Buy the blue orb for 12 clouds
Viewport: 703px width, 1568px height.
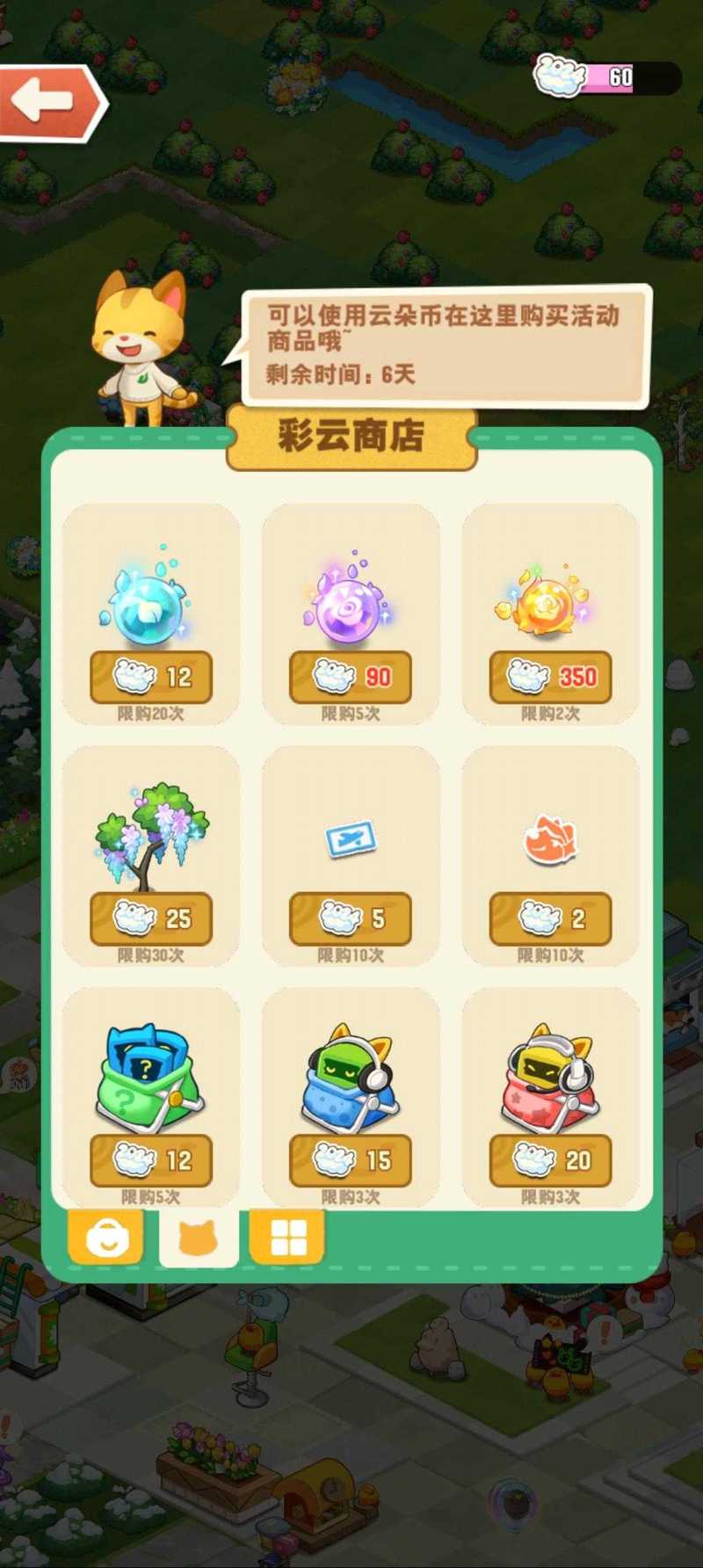151,677
